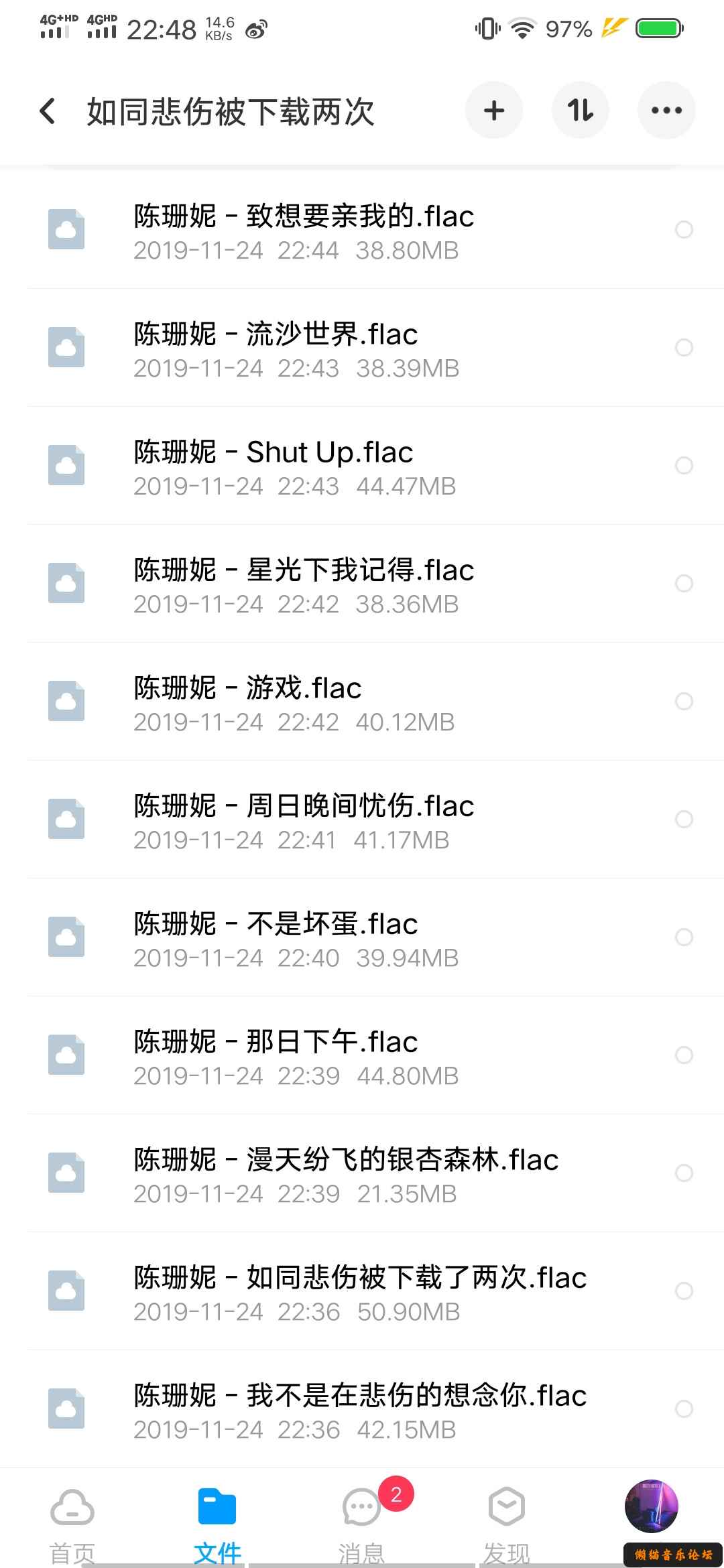Select the checkbox for 如同悲伤被下载了两次.flac

click(684, 1291)
